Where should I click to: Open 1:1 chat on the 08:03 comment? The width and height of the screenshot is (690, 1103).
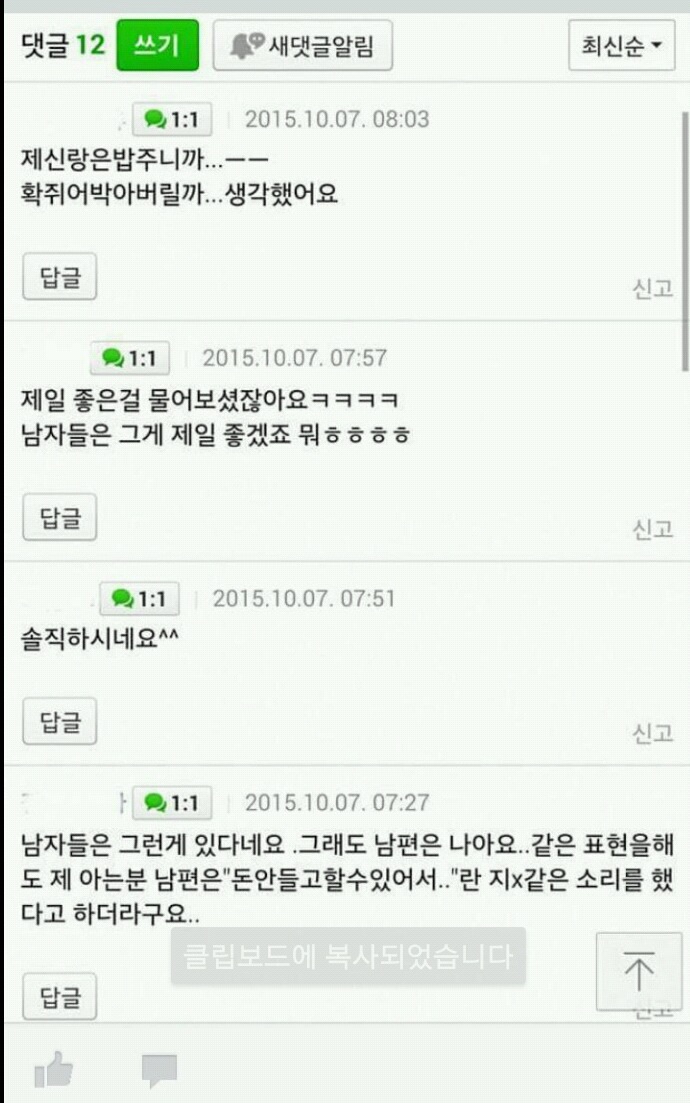click(x=172, y=120)
